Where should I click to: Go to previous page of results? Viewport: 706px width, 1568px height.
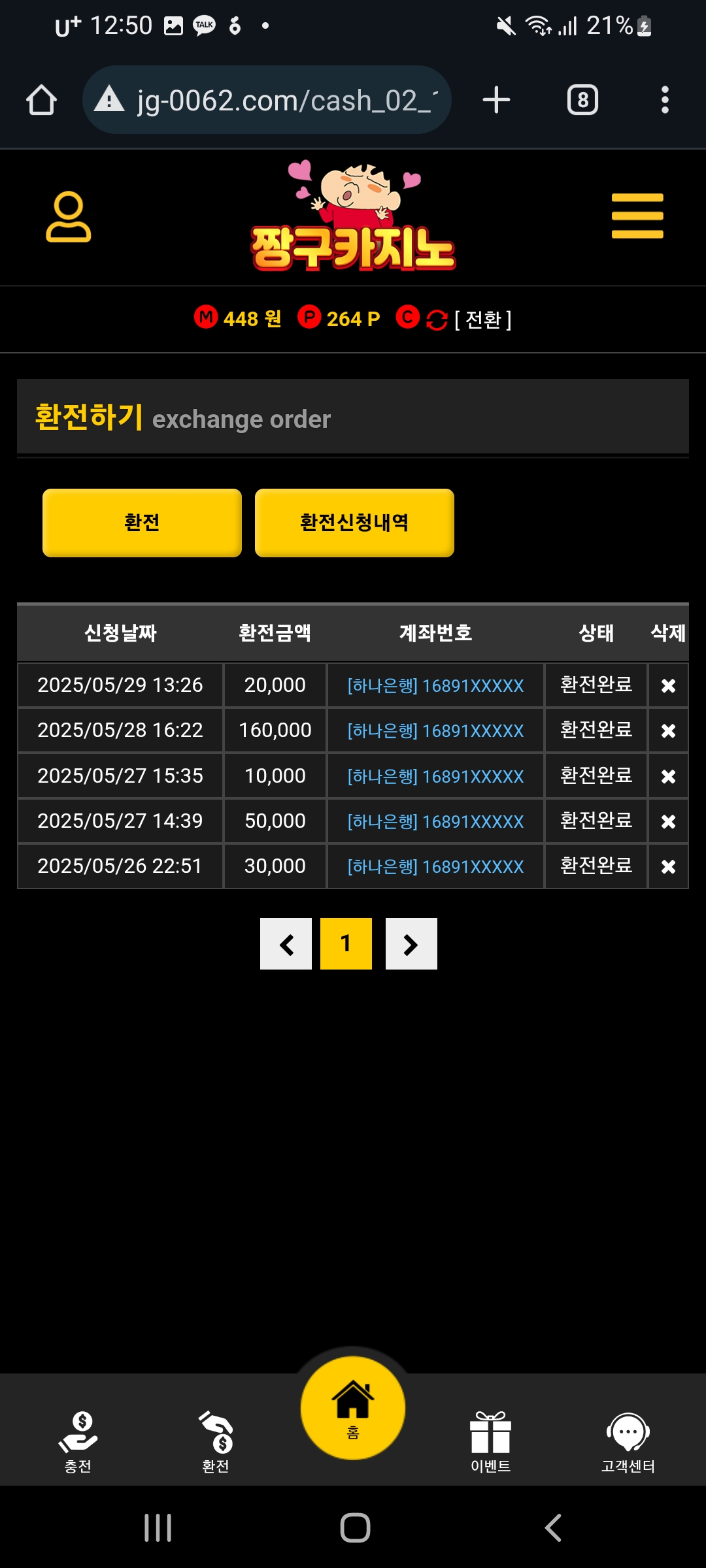click(x=286, y=944)
